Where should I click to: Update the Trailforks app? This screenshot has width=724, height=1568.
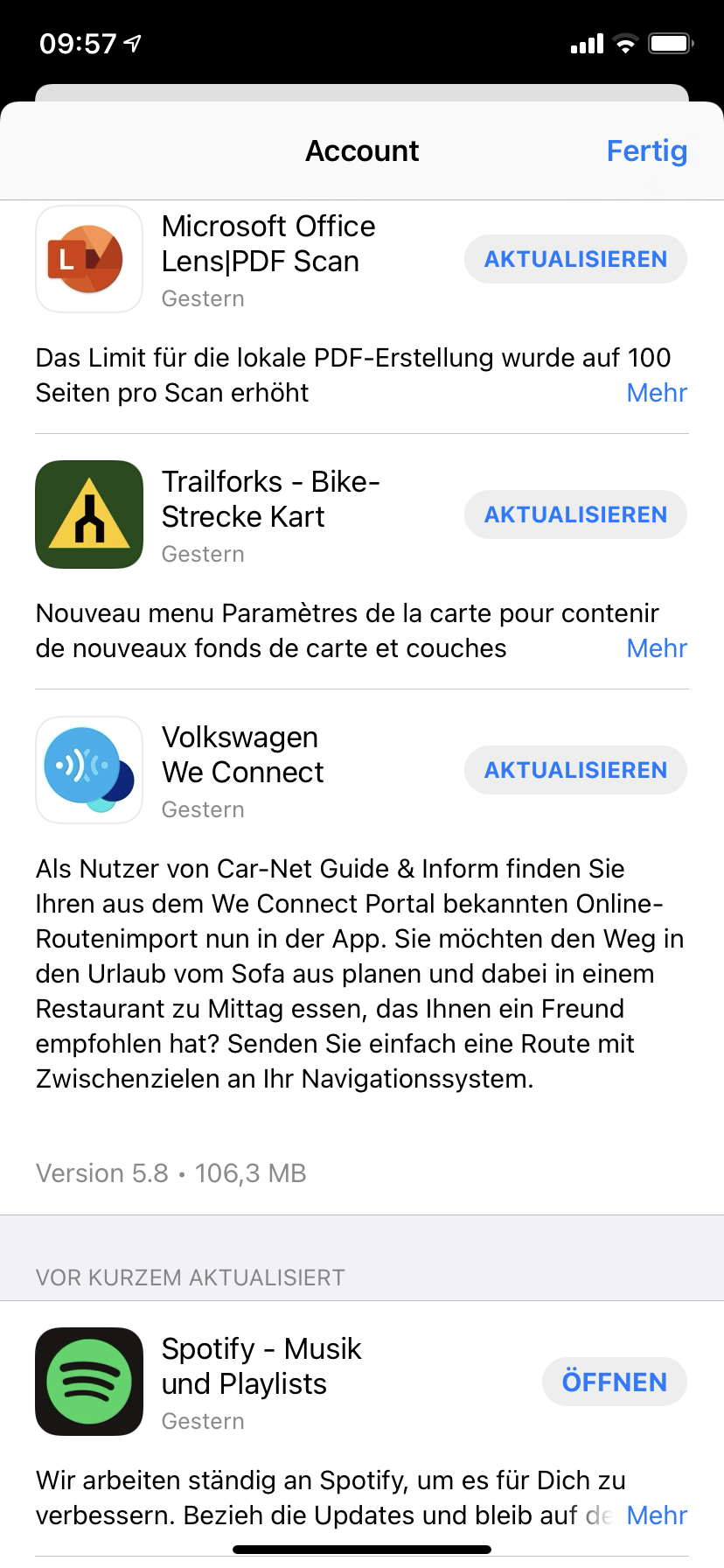[x=575, y=514]
